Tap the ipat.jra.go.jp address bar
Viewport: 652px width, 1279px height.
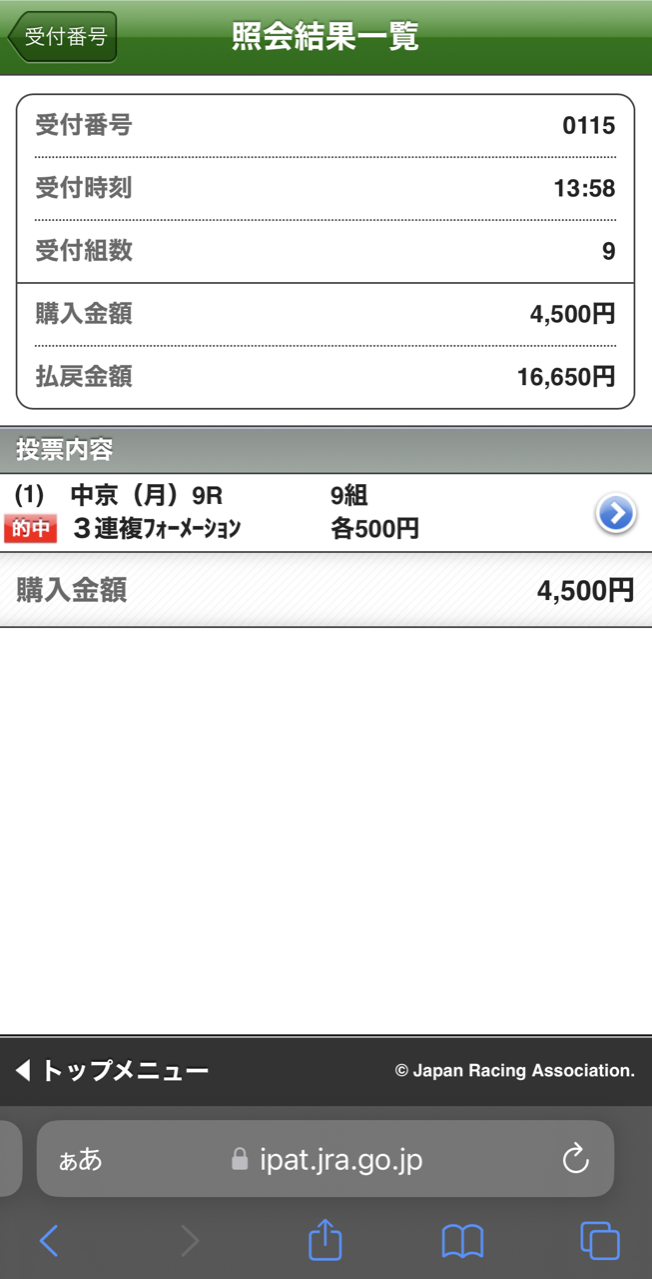click(326, 1159)
